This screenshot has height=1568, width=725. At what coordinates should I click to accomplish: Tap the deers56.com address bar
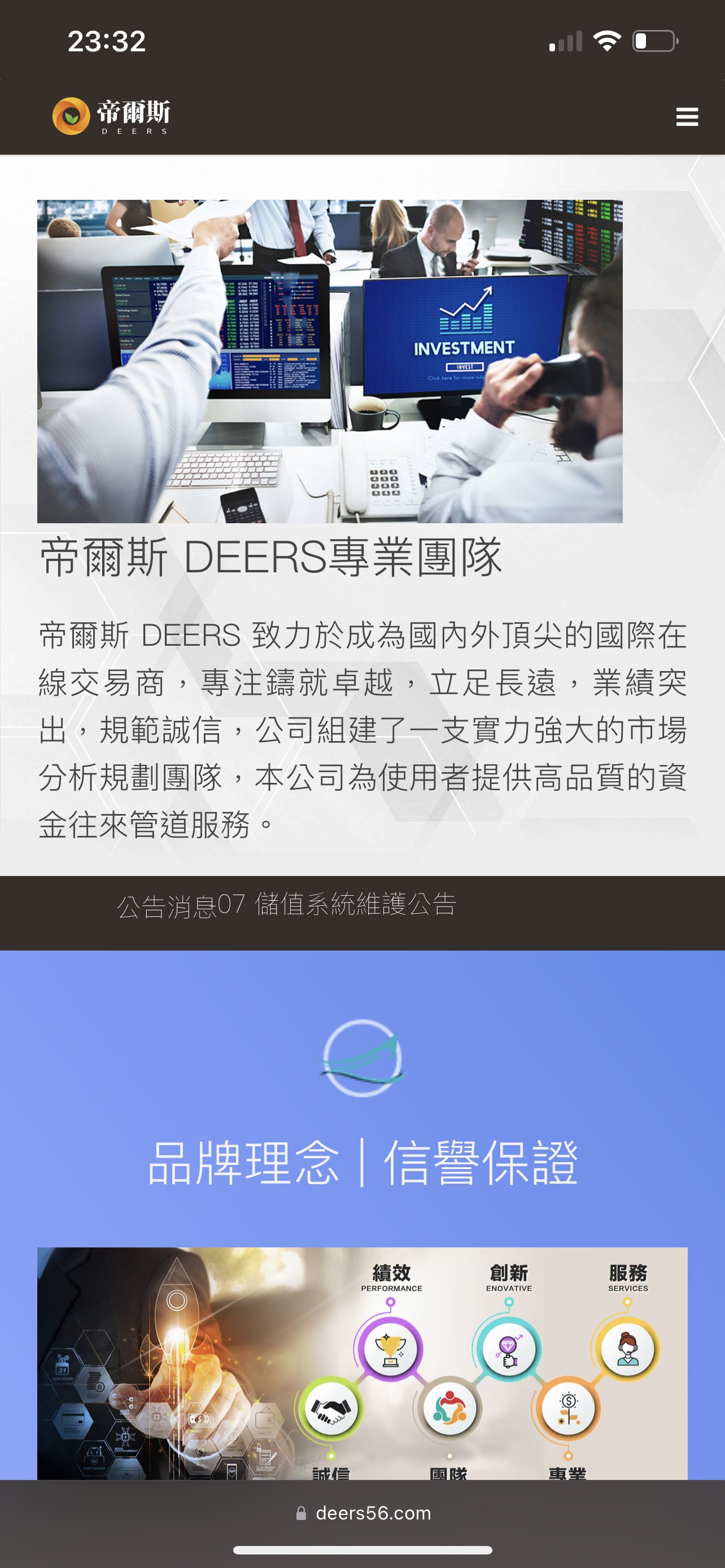pos(364,1513)
